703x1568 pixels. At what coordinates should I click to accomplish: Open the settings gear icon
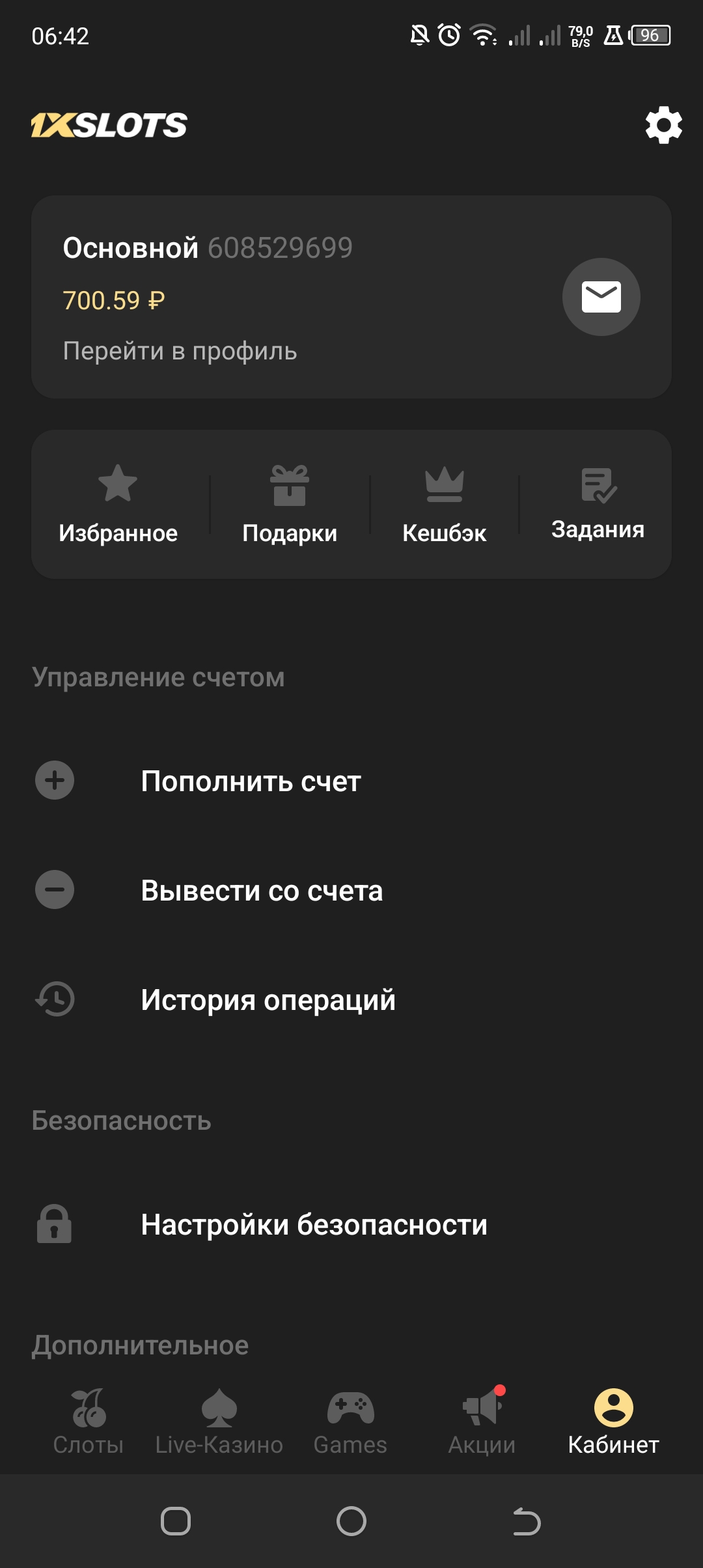663,125
